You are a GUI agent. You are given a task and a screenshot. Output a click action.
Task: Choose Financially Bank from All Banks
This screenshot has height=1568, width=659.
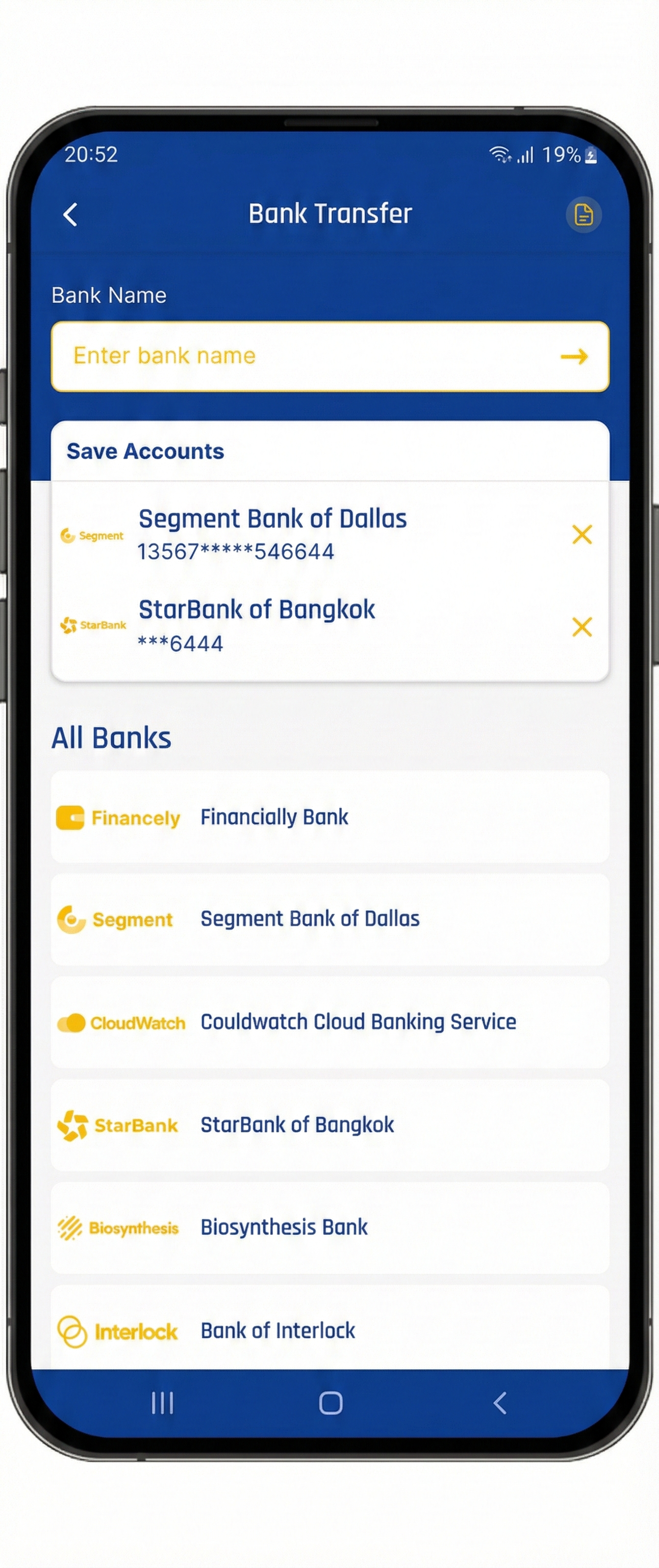(329, 817)
